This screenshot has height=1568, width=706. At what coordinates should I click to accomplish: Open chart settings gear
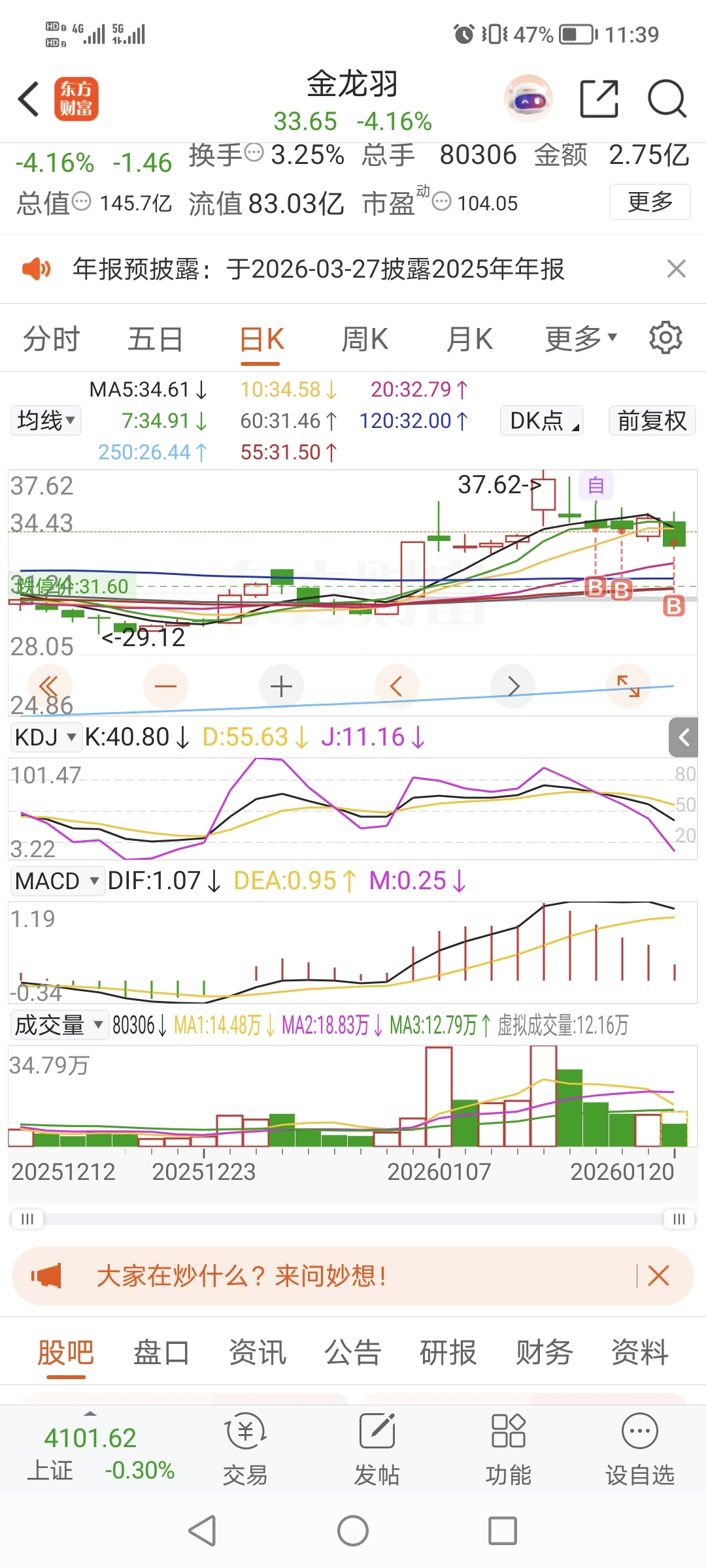[665, 338]
